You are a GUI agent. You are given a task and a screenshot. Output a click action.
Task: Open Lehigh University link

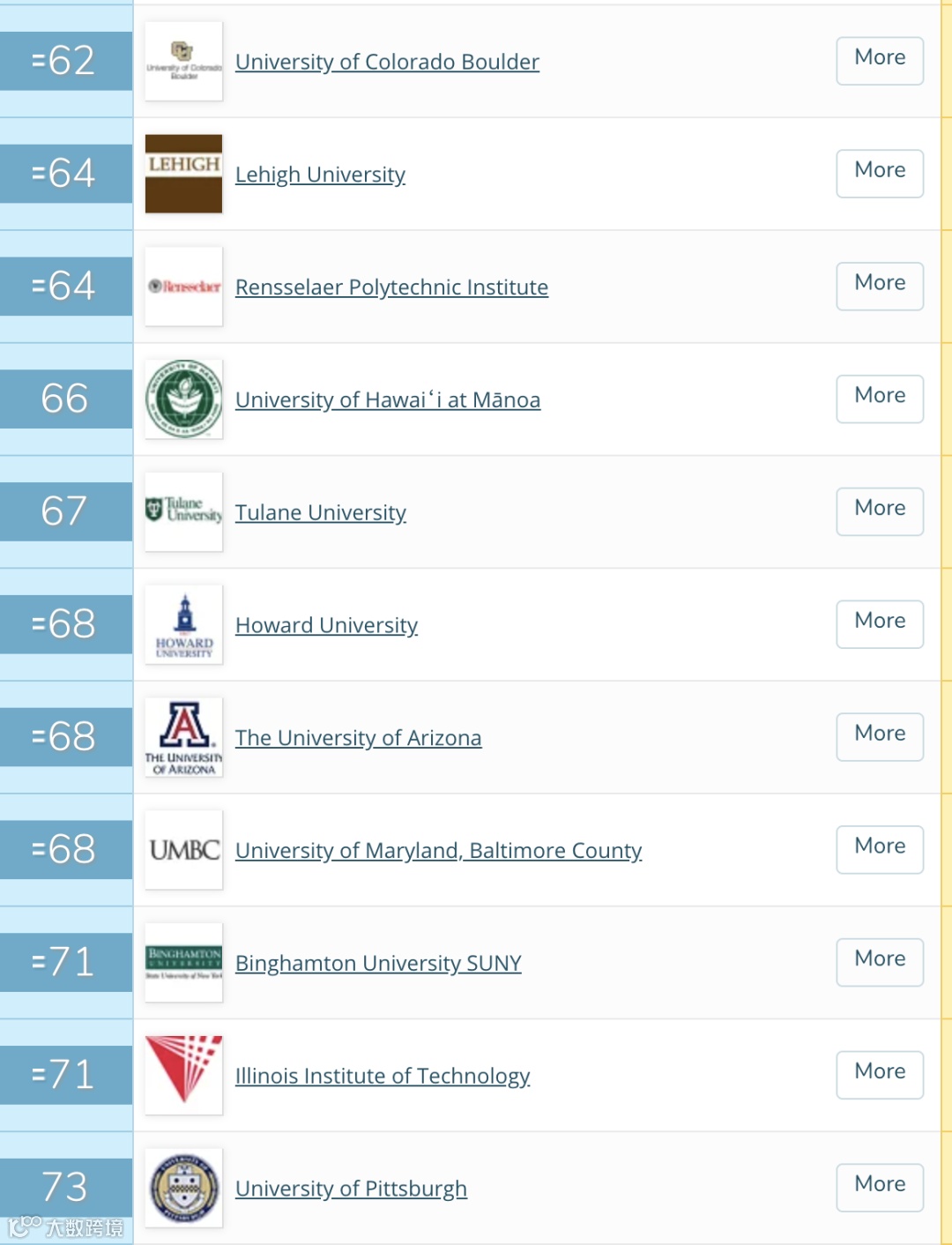tap(320, 175)
